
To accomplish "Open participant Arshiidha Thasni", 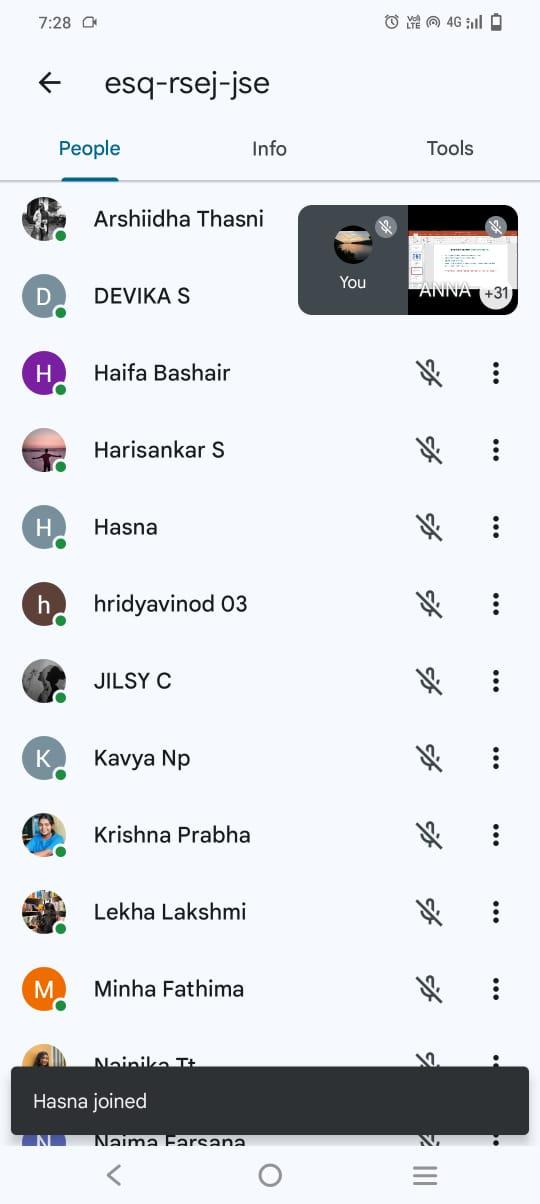I will coord(150,219).
